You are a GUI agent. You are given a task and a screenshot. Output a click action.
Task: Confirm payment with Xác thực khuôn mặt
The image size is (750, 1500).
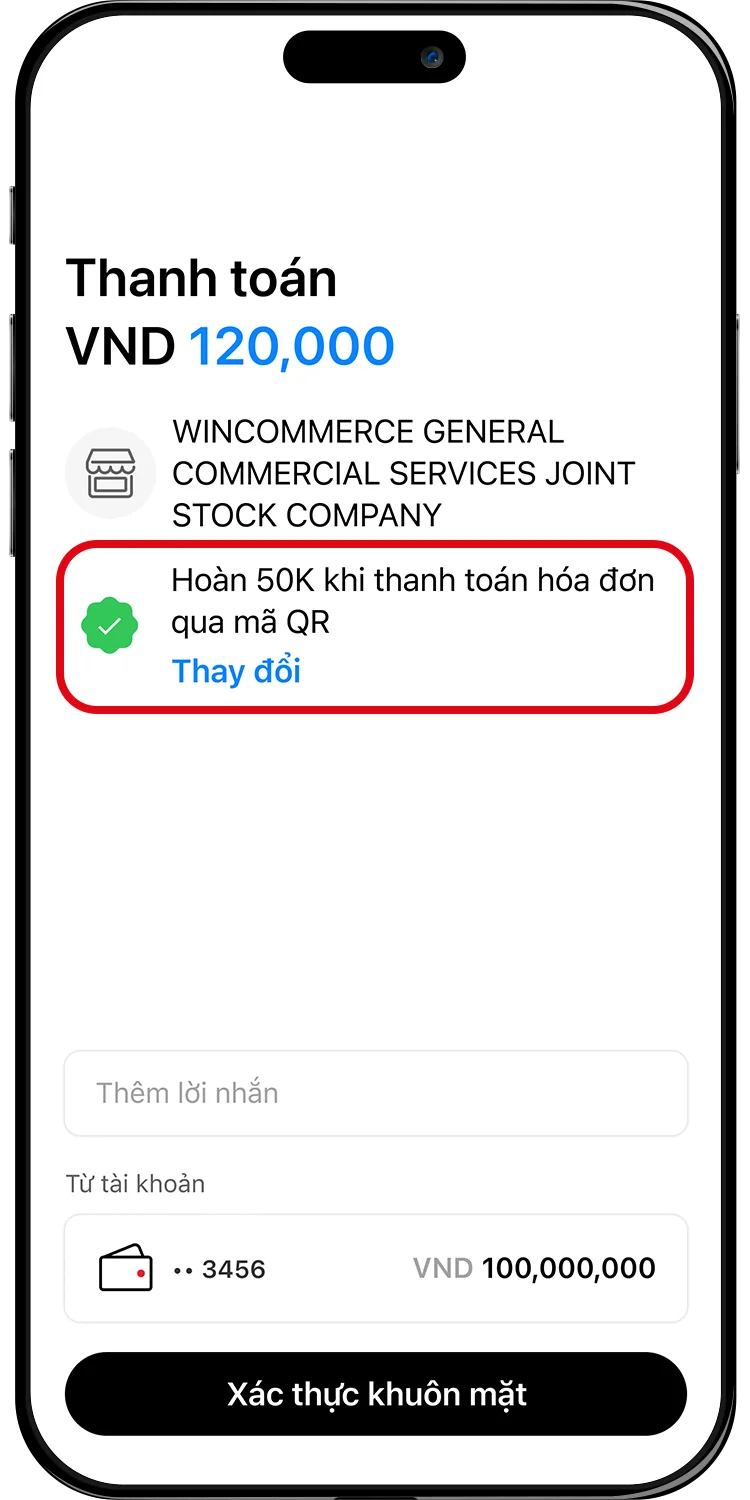[375, 1394]
